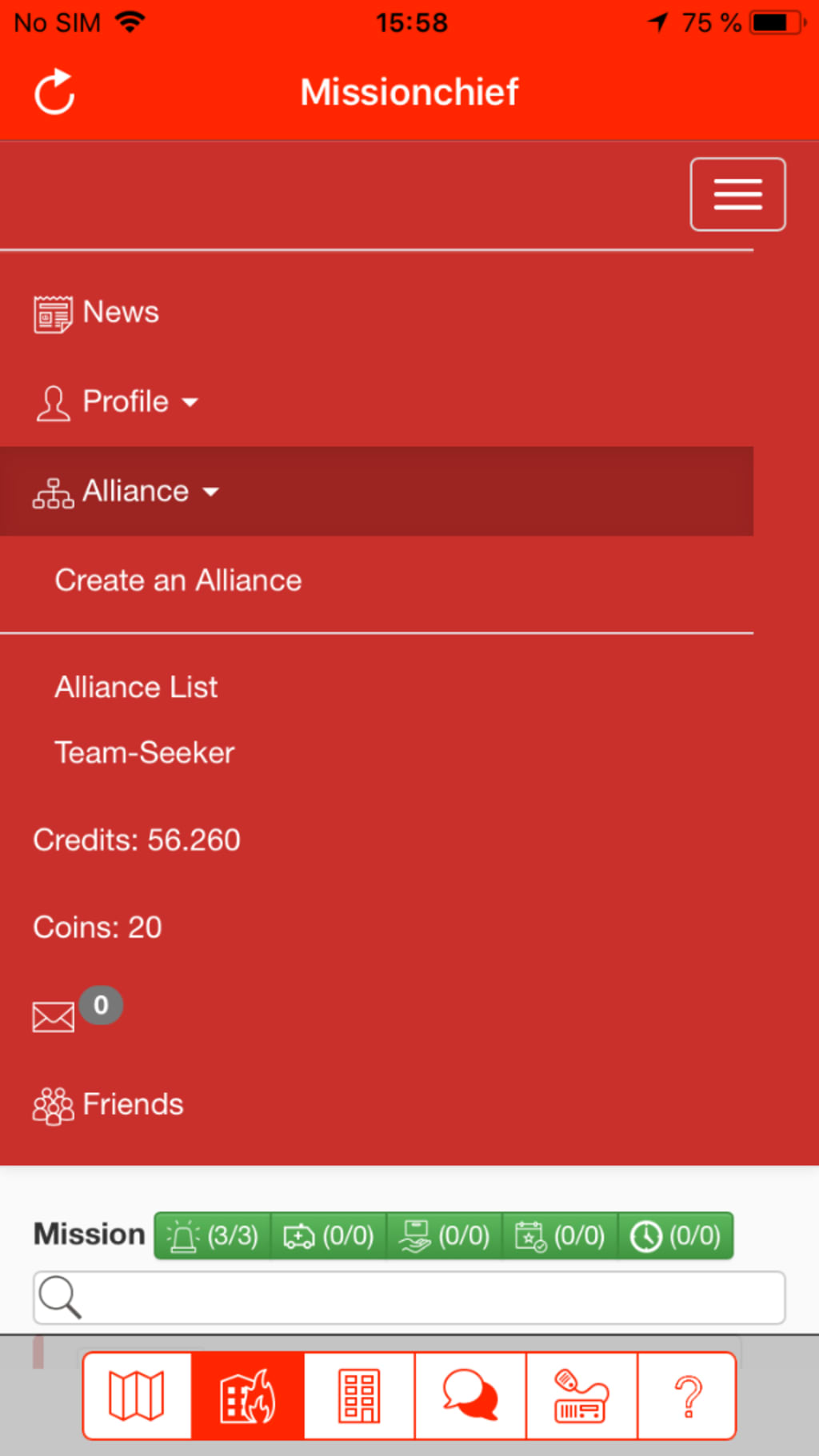
Task: Collapse the hamburger menu
Action: point(737,194)
